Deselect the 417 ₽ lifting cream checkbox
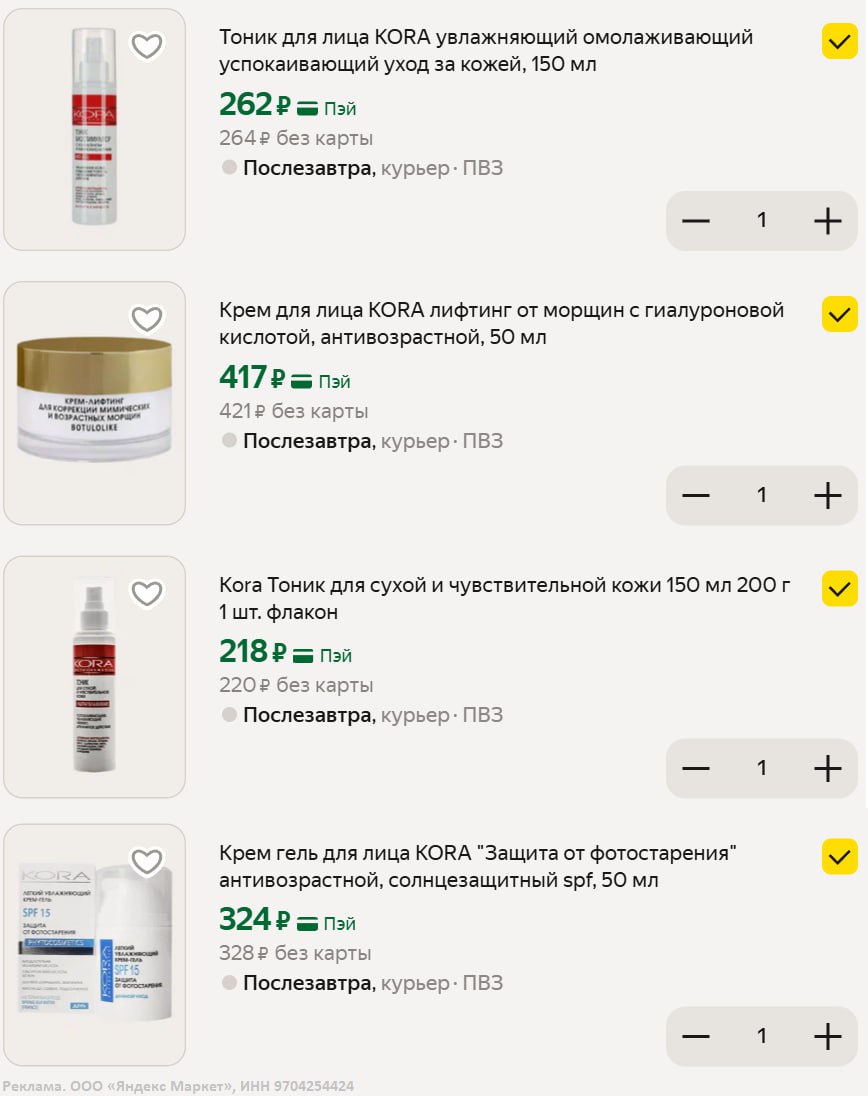The image size is (868, 1096). coord(840,314)
